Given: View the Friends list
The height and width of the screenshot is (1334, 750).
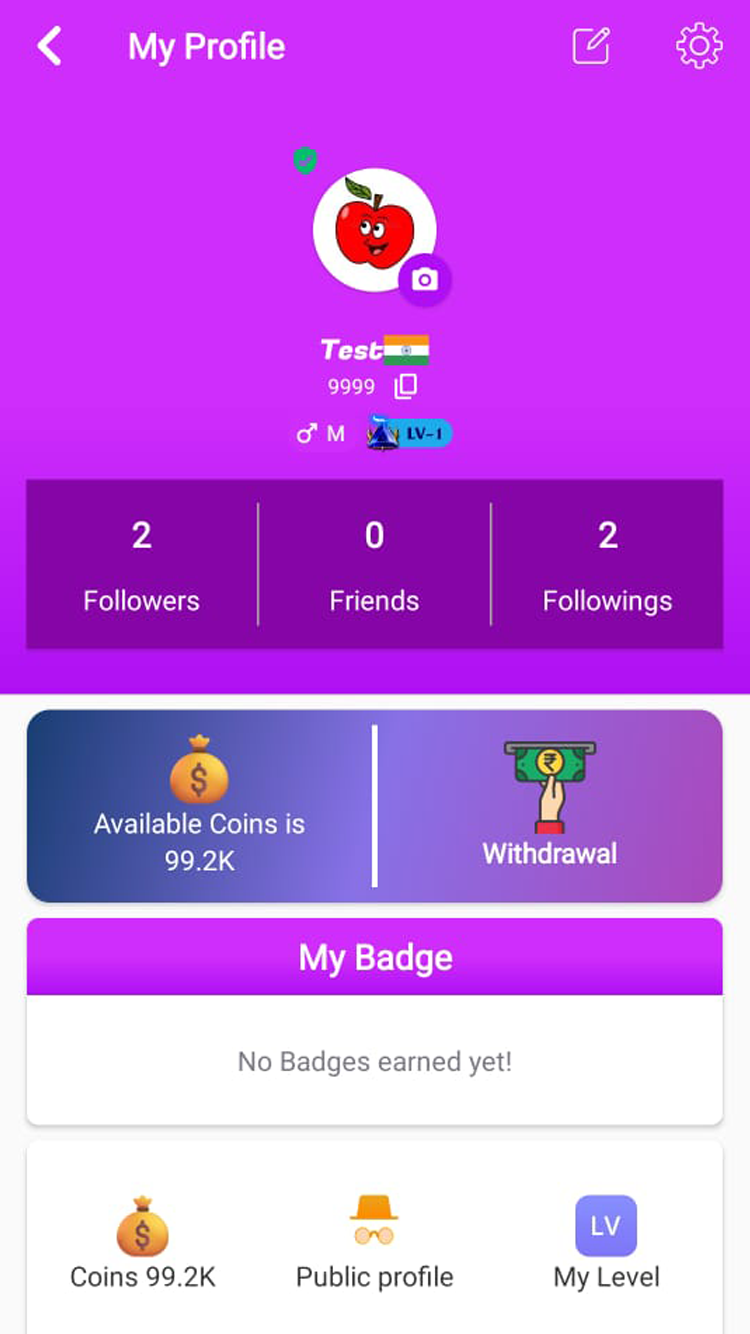Looking at the screenshot, I should pyautogui.click(x=374, y=565).
